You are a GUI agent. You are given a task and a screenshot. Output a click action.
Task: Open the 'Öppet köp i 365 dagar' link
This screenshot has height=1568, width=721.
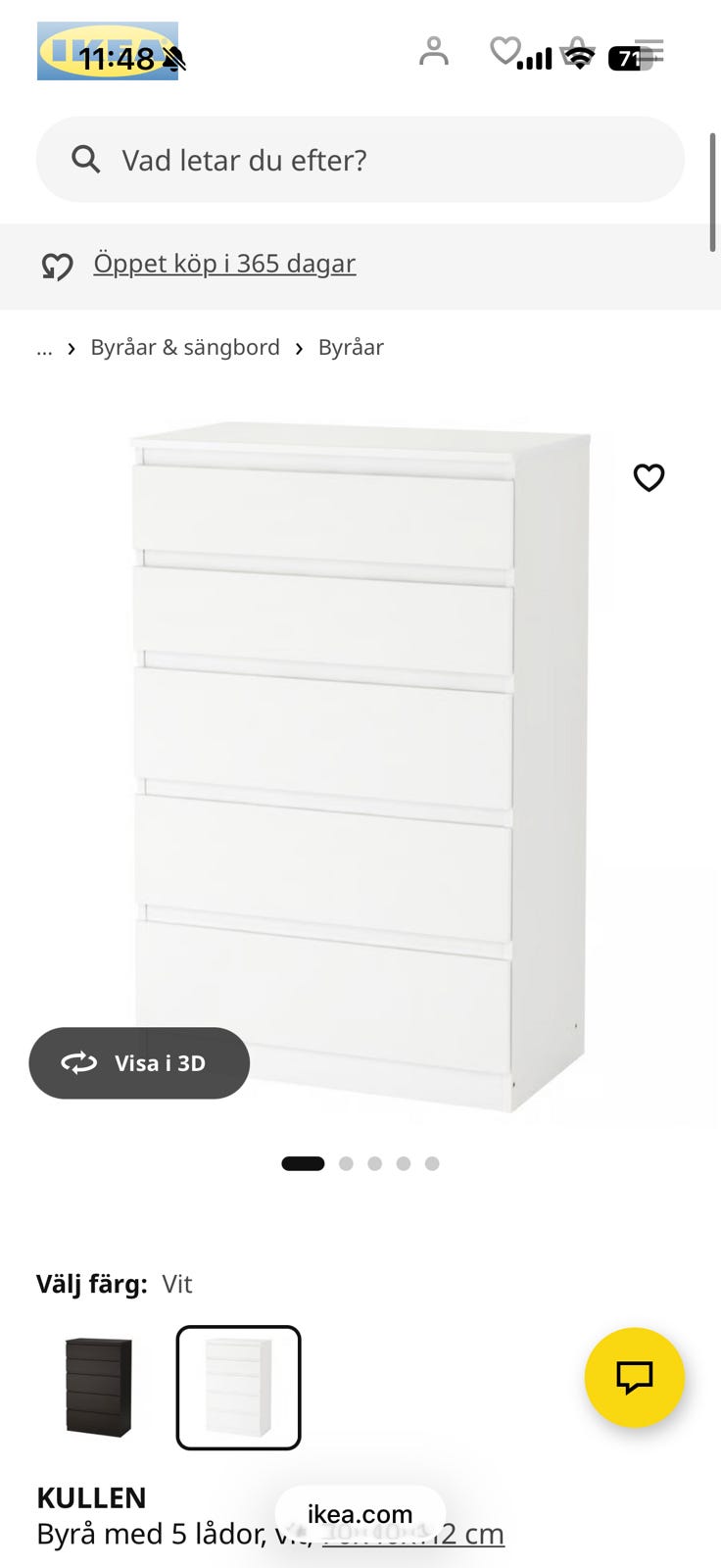click(x=224, y=264)
